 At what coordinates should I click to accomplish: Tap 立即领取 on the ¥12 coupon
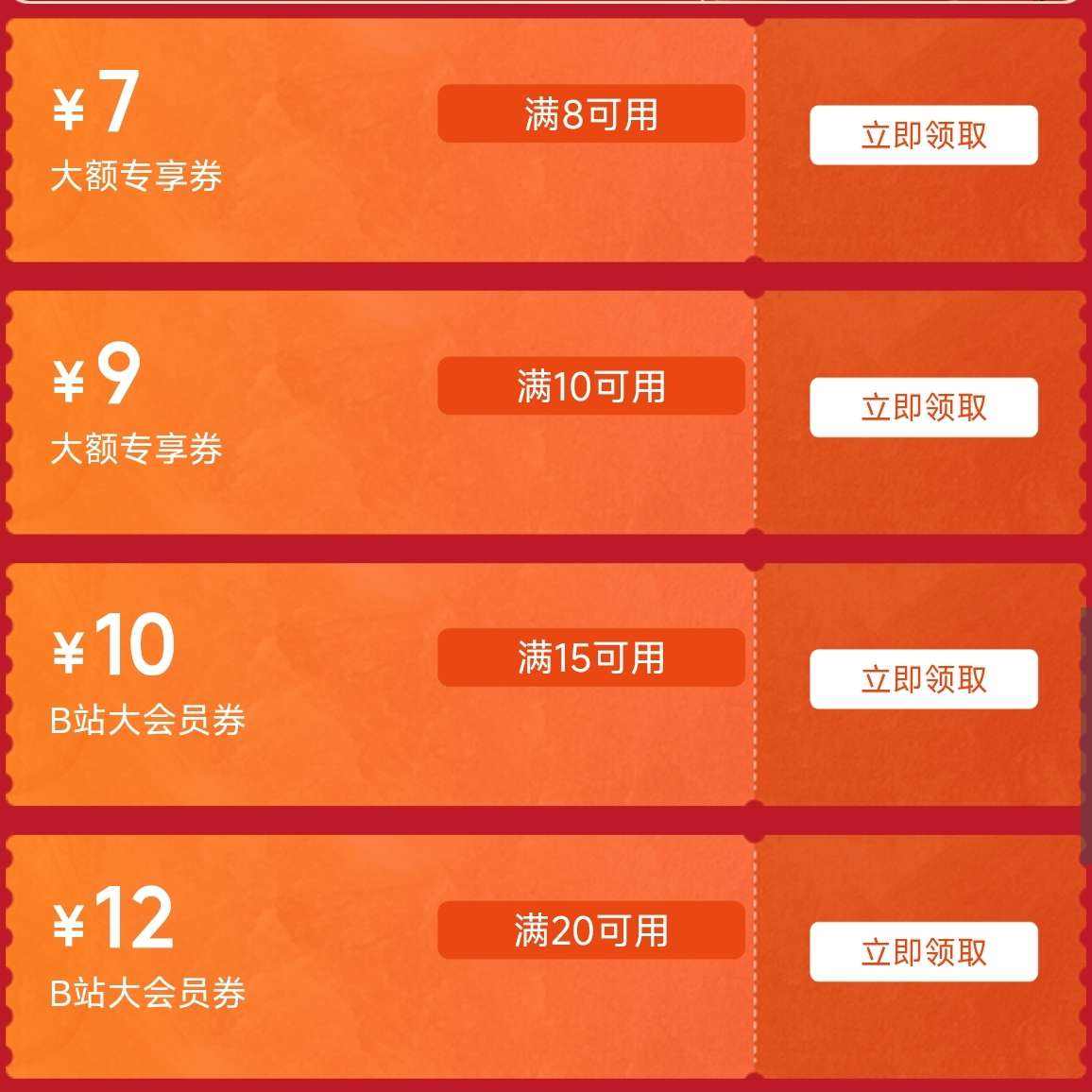(924, 951)
